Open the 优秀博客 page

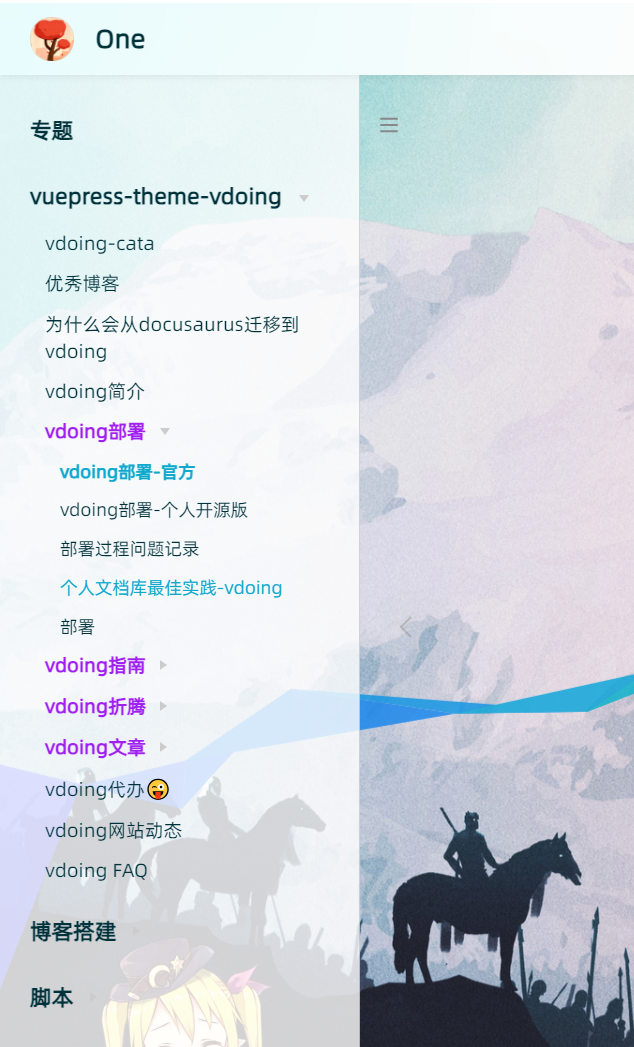click(x=82, y=284)
